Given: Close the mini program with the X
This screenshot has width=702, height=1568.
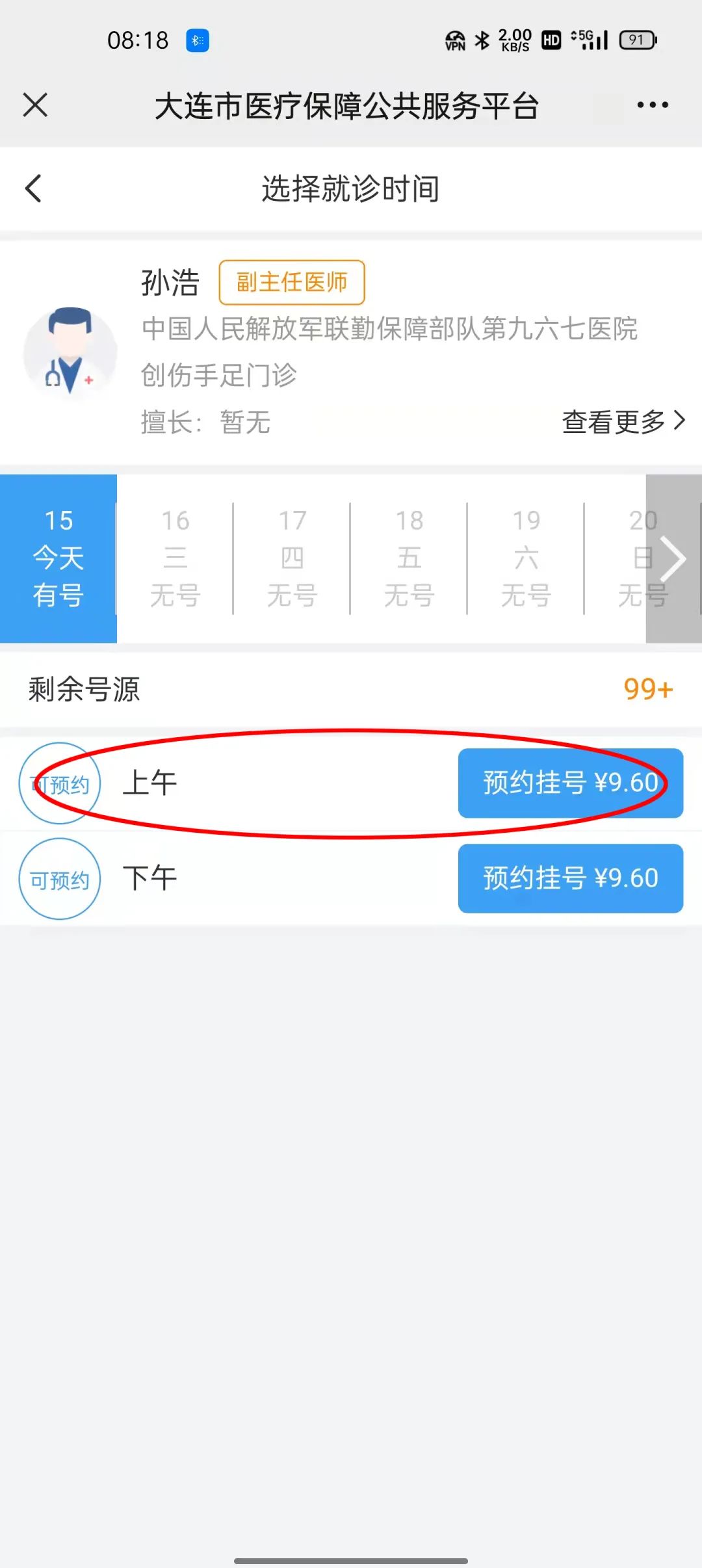Looking at the screenshot, I should click(35, 105).
